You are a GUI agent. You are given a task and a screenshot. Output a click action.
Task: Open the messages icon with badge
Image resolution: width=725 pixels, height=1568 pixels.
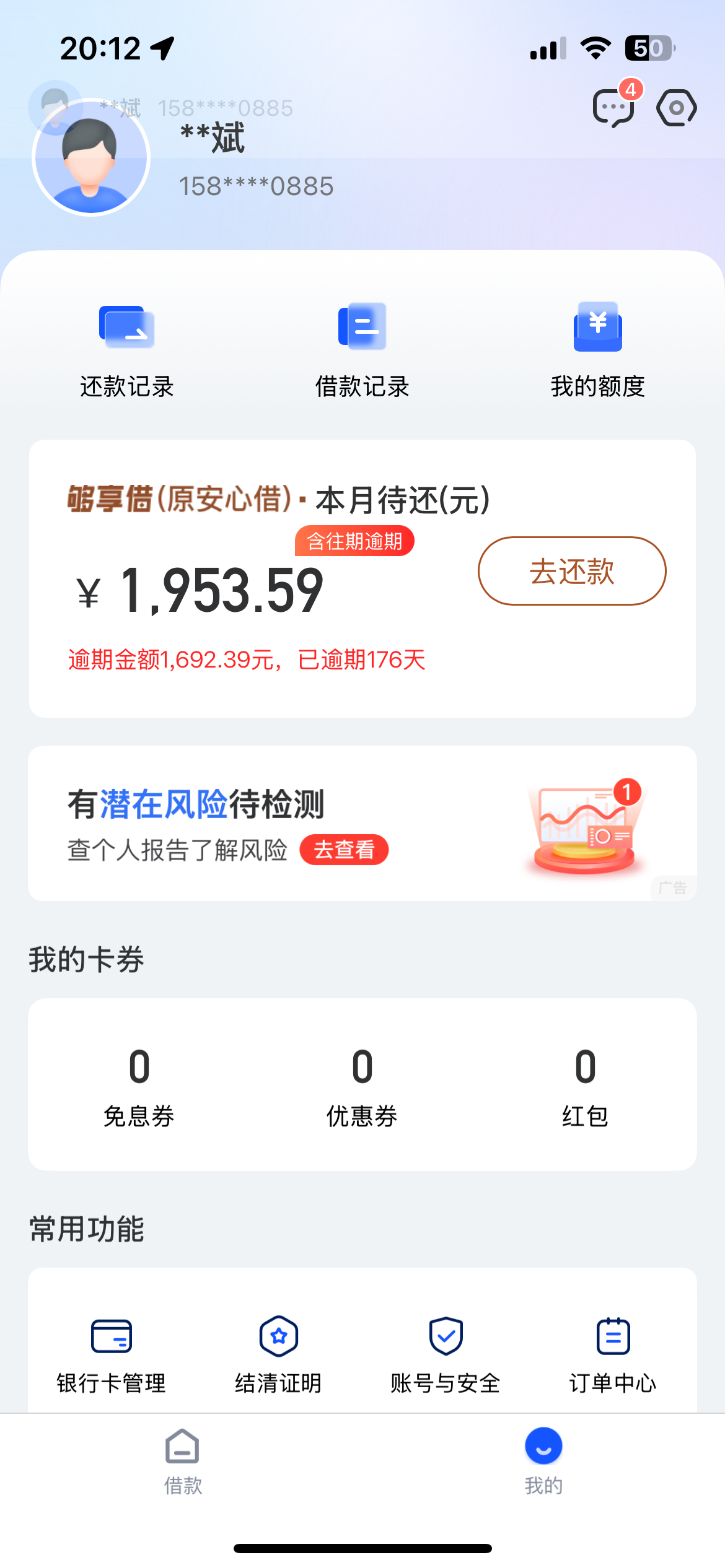(x=614, y=108)
